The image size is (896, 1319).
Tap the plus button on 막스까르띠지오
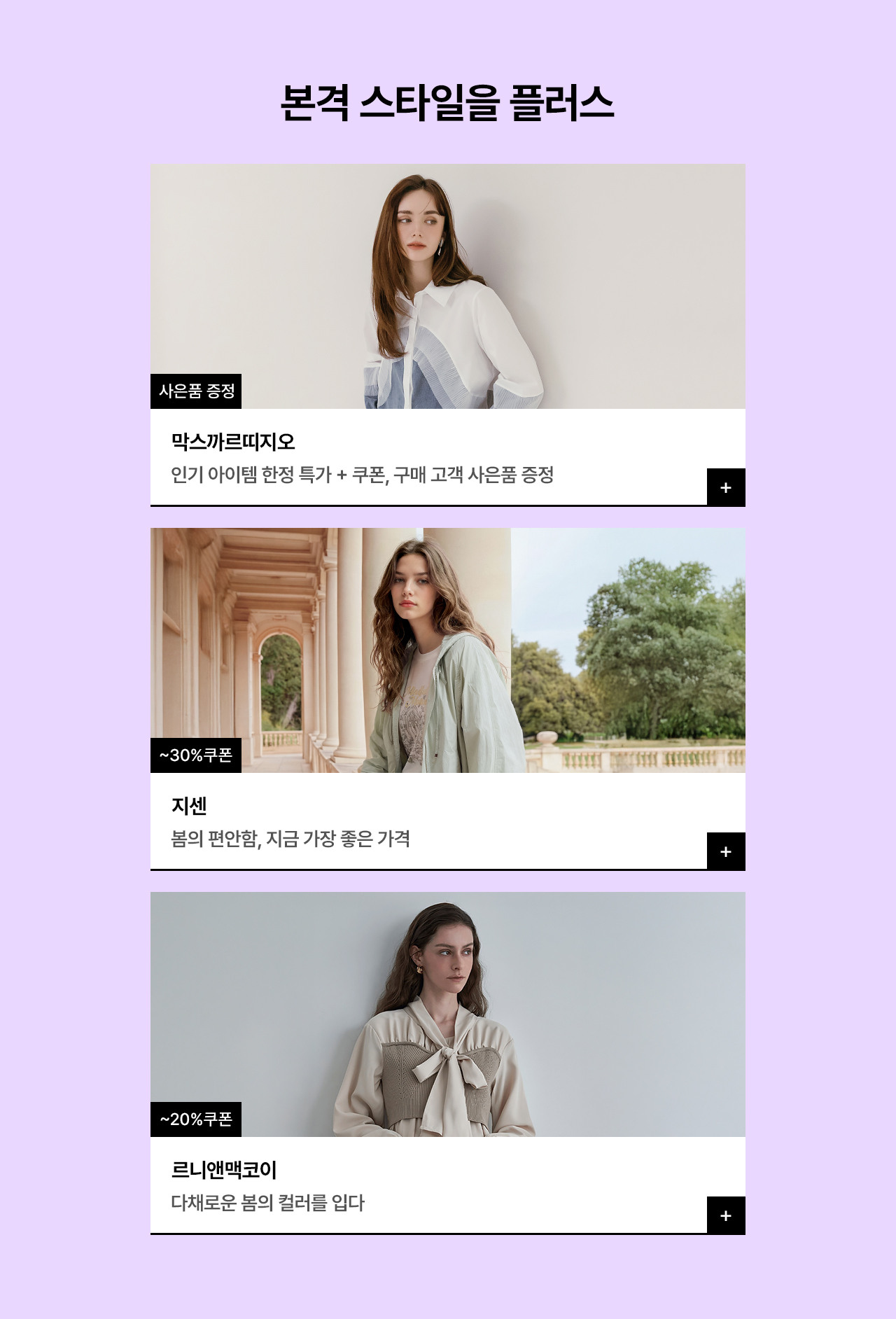(726, 487)
